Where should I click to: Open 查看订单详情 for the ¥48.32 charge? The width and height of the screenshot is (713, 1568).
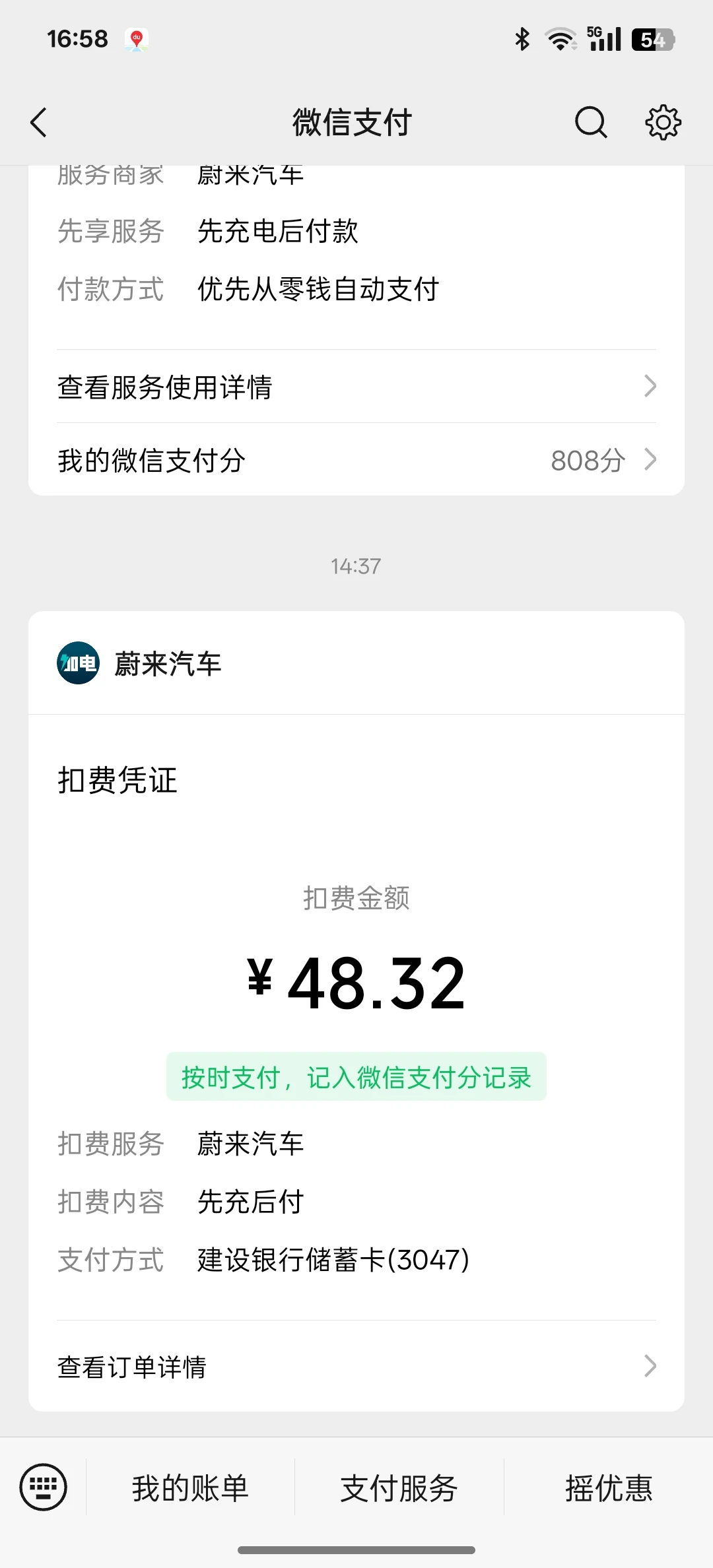pyautogui.click(x=356, y=1366)
